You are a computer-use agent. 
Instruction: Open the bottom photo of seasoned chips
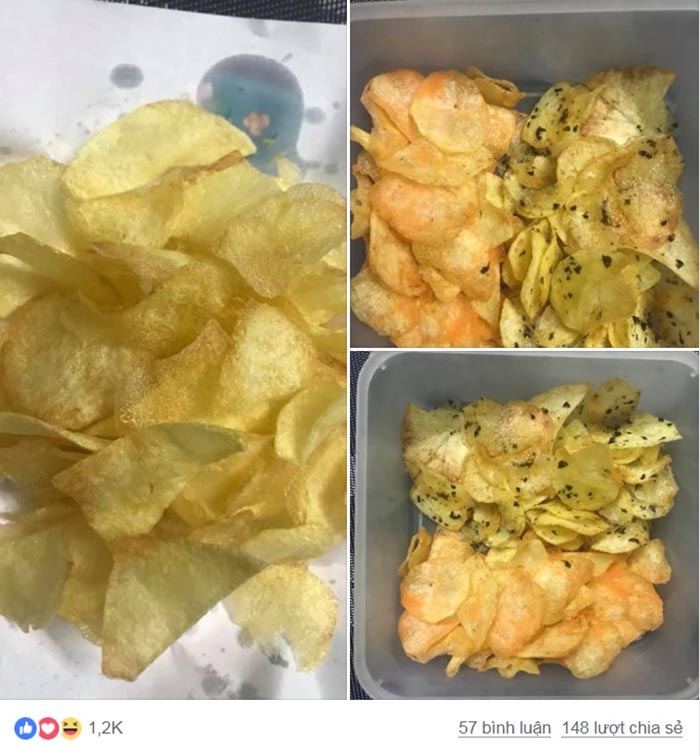coord(524,524)
